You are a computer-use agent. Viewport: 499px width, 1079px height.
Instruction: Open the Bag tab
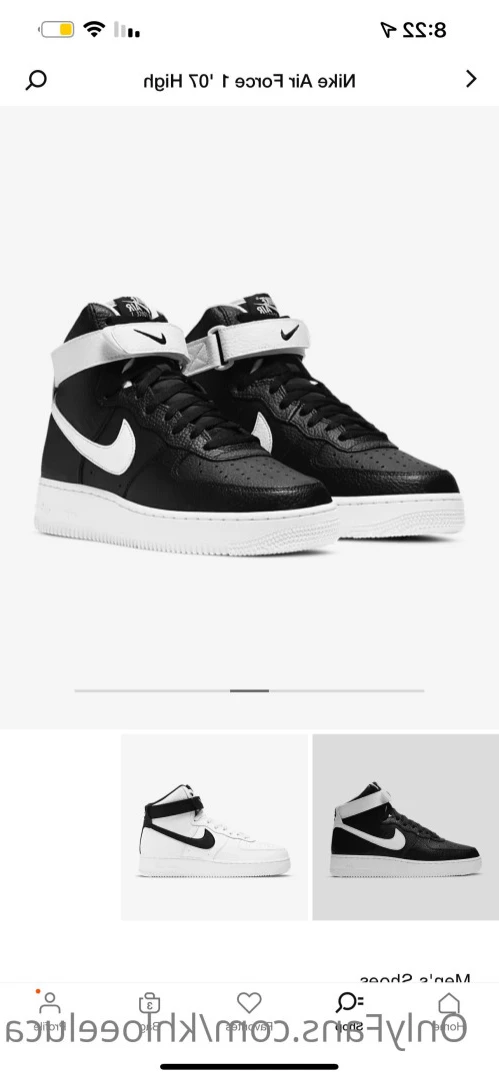149,1011
